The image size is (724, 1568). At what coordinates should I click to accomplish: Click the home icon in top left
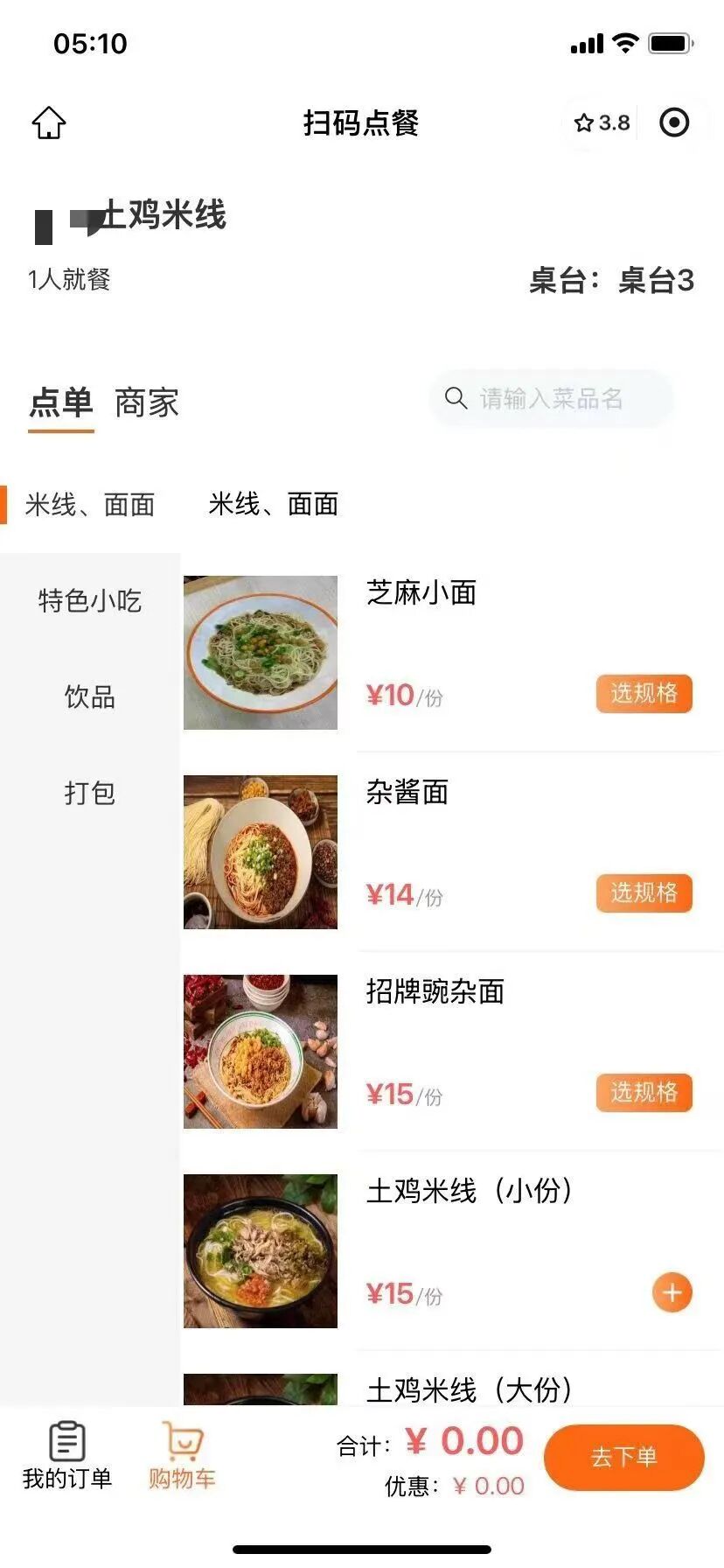pyautogui.click(x=49, y=122)
